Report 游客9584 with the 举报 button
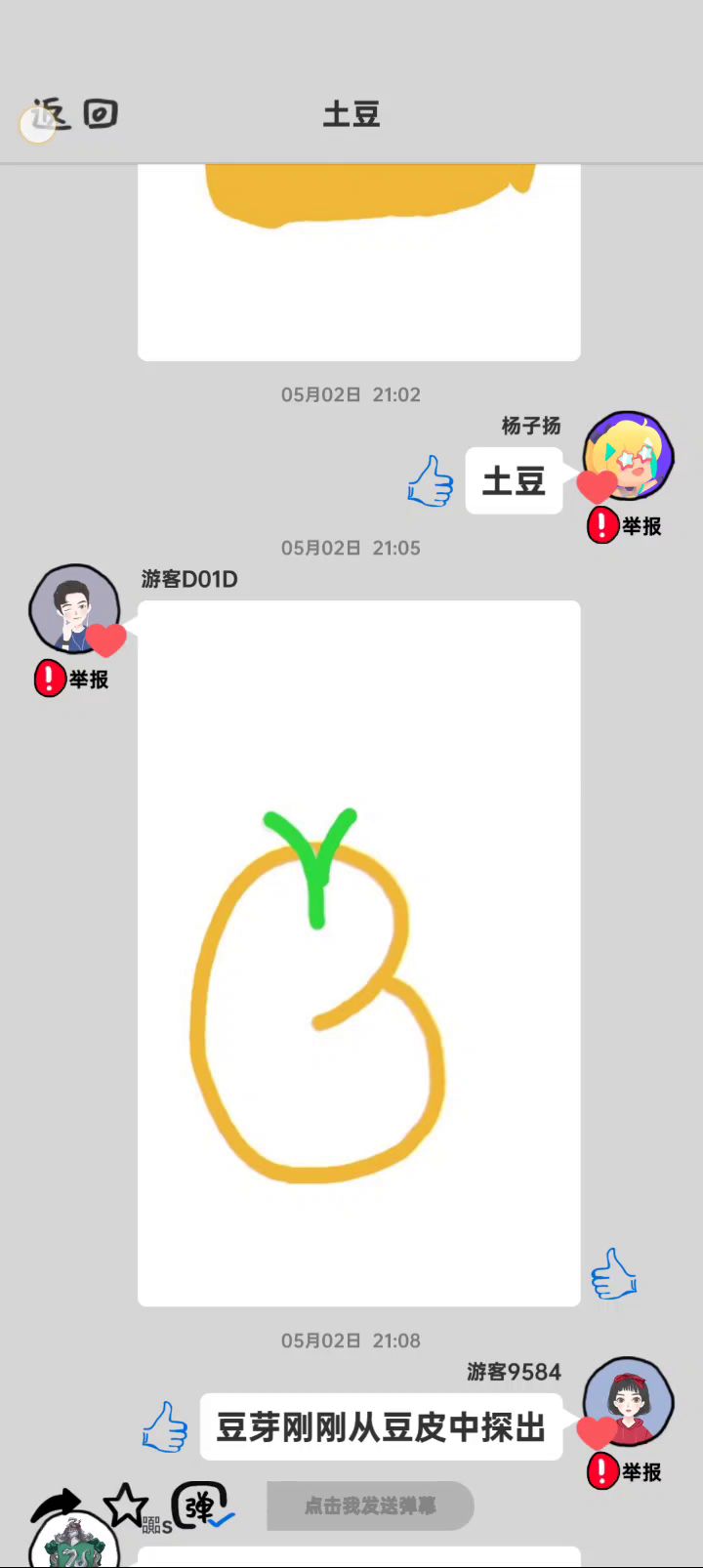 [x=625, y=1471]
